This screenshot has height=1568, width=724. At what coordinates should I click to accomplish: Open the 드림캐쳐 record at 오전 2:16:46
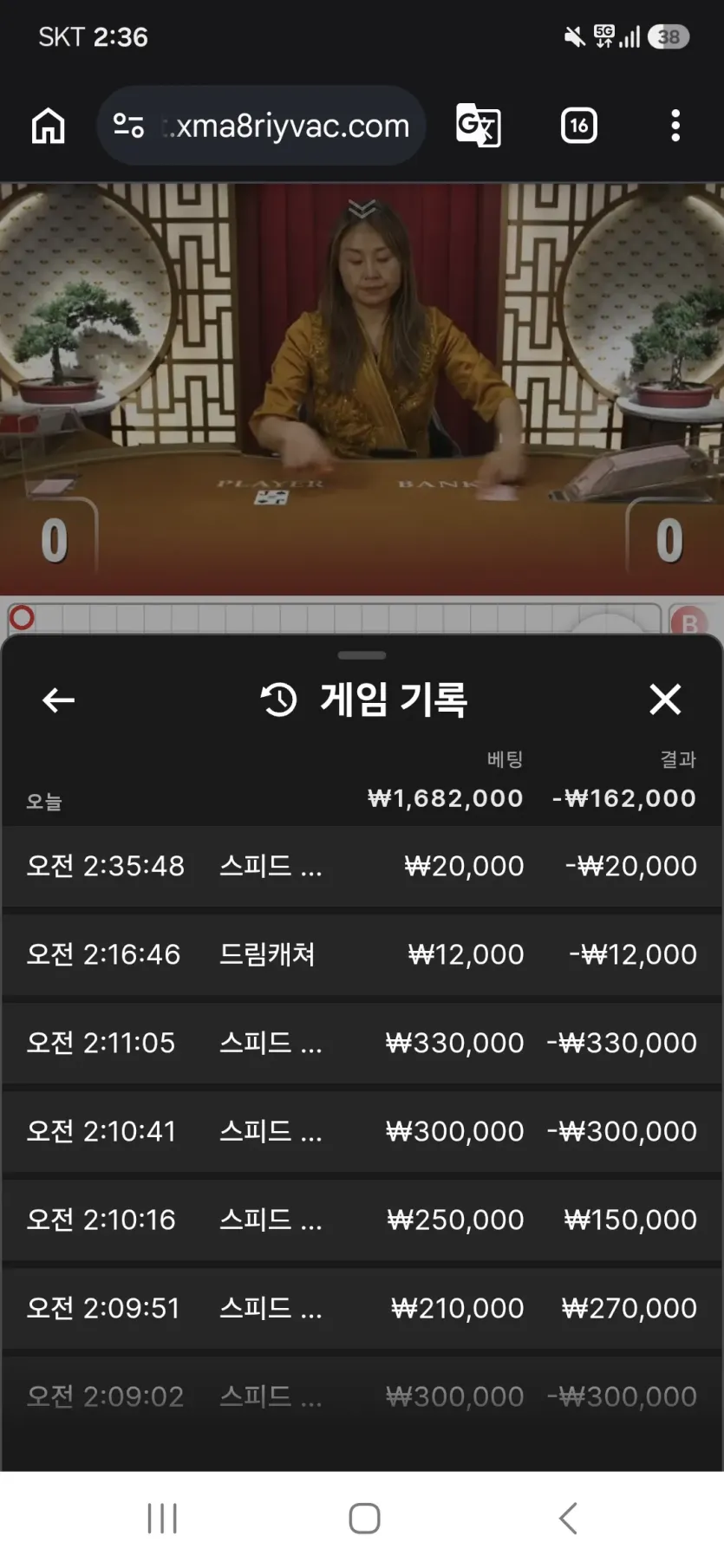[362, 954]
